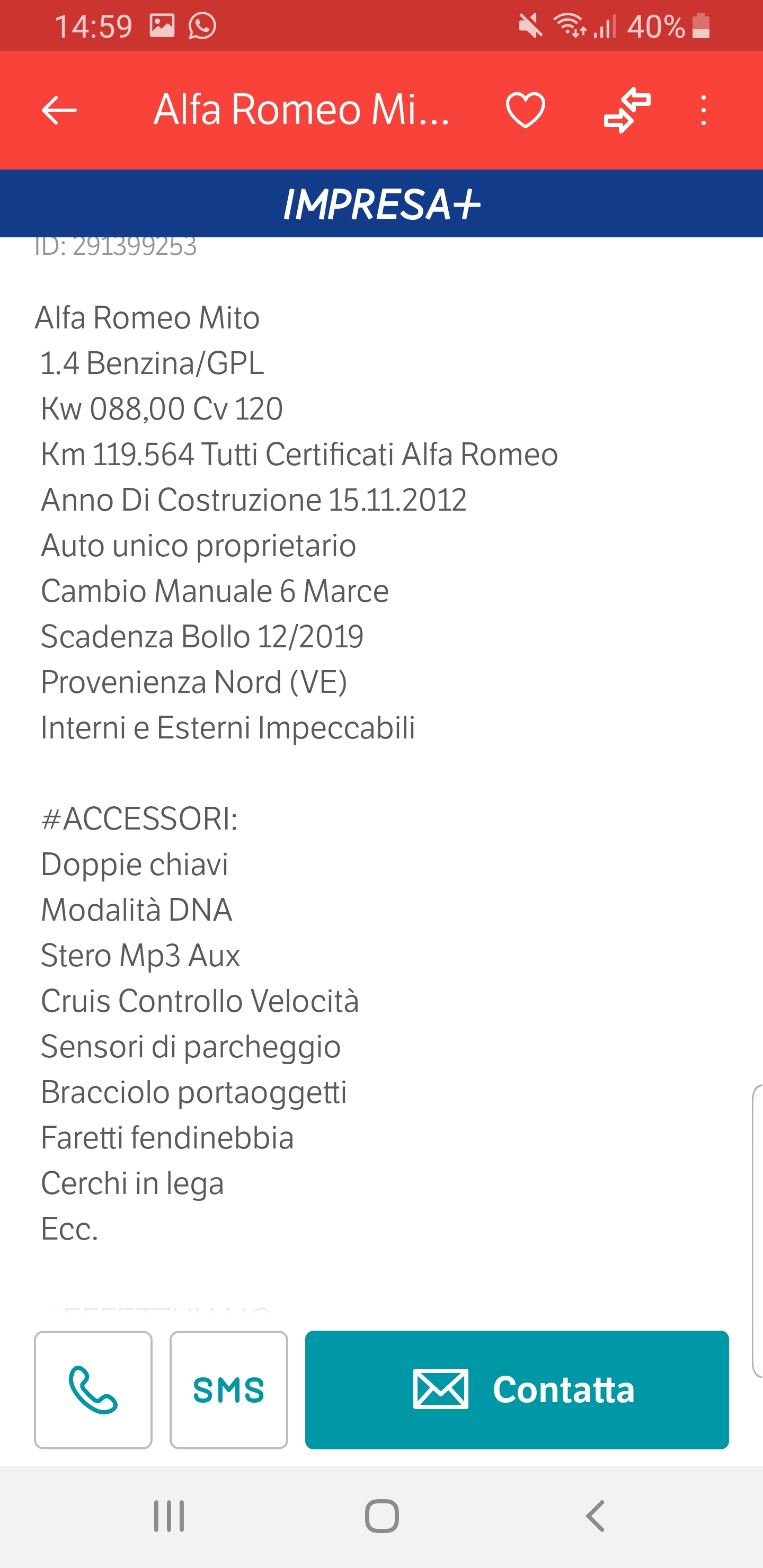The image size is (763, 1568).
Task: Add this Alfa Romeo listing to favorites
Action: coord(525,110)
